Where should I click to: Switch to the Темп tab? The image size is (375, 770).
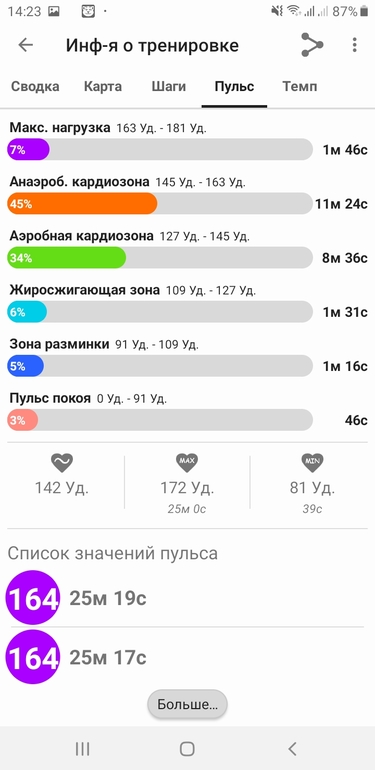(x=299, y=87)
